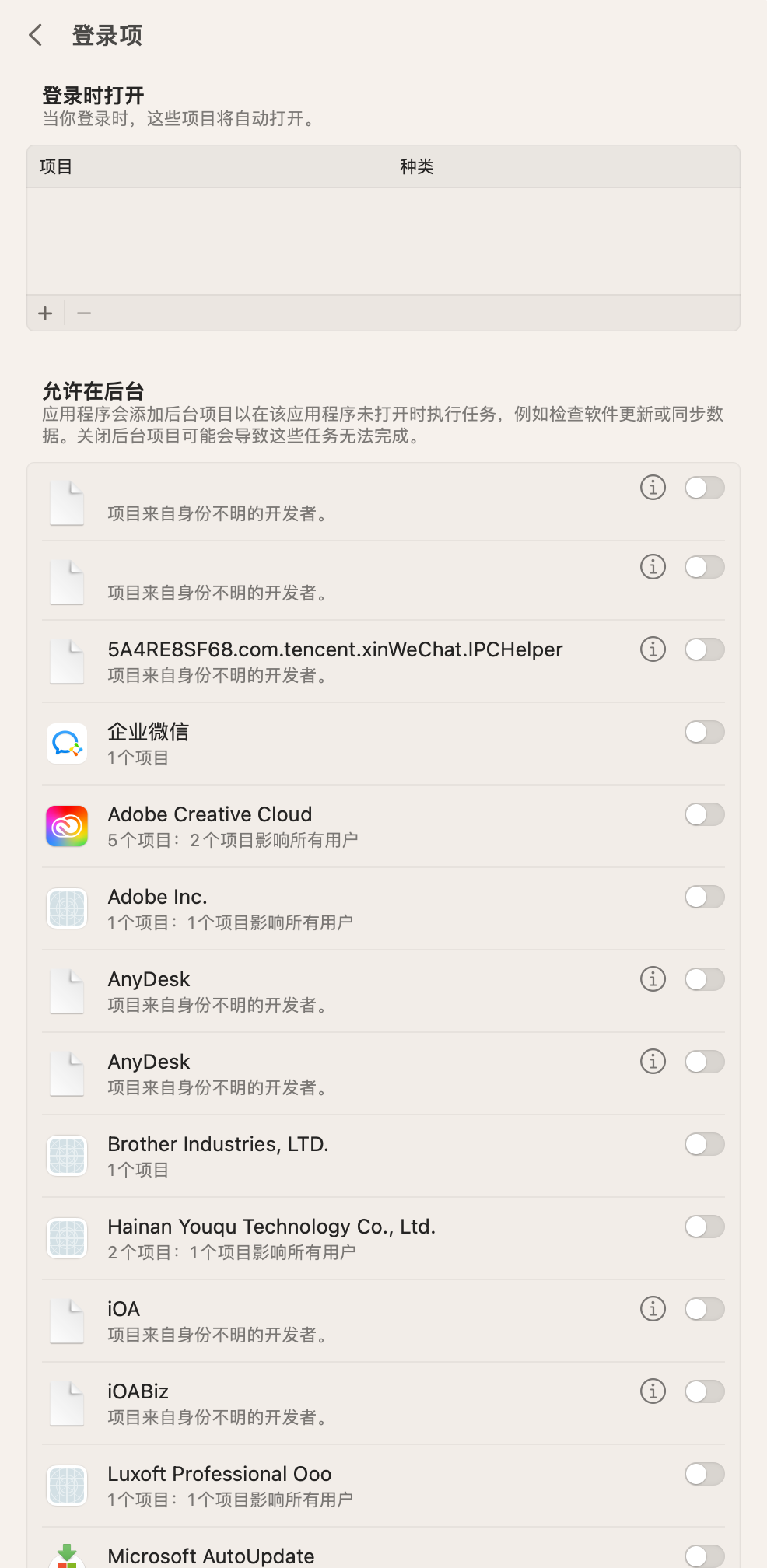Turn on Microsoft AutoUpdate toggle
The image size is (767, 1568).
pyautogui.click(x=704, y=1556)
